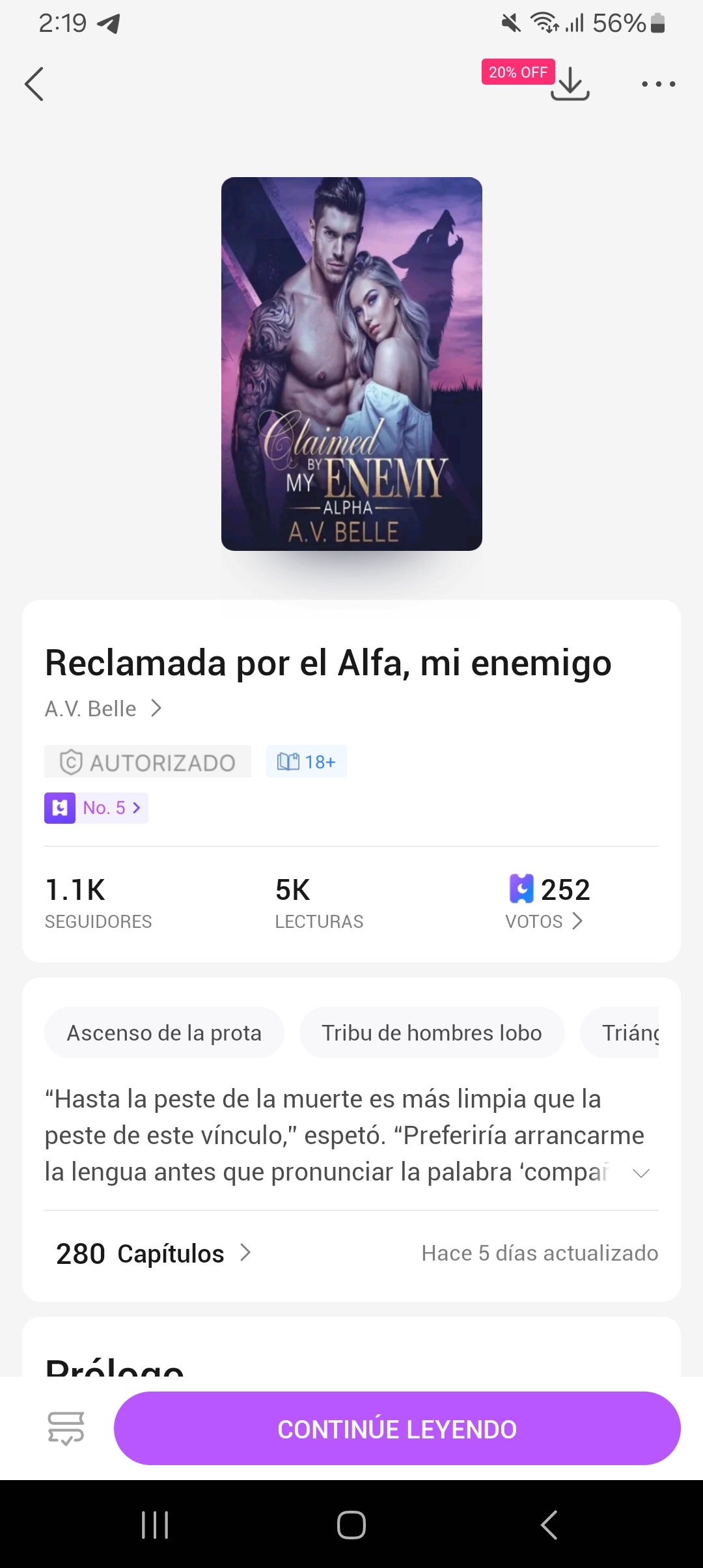Go to the system home screen
The width and height of the screenshot is (703, 1568).
click(x=351, y=1524)
